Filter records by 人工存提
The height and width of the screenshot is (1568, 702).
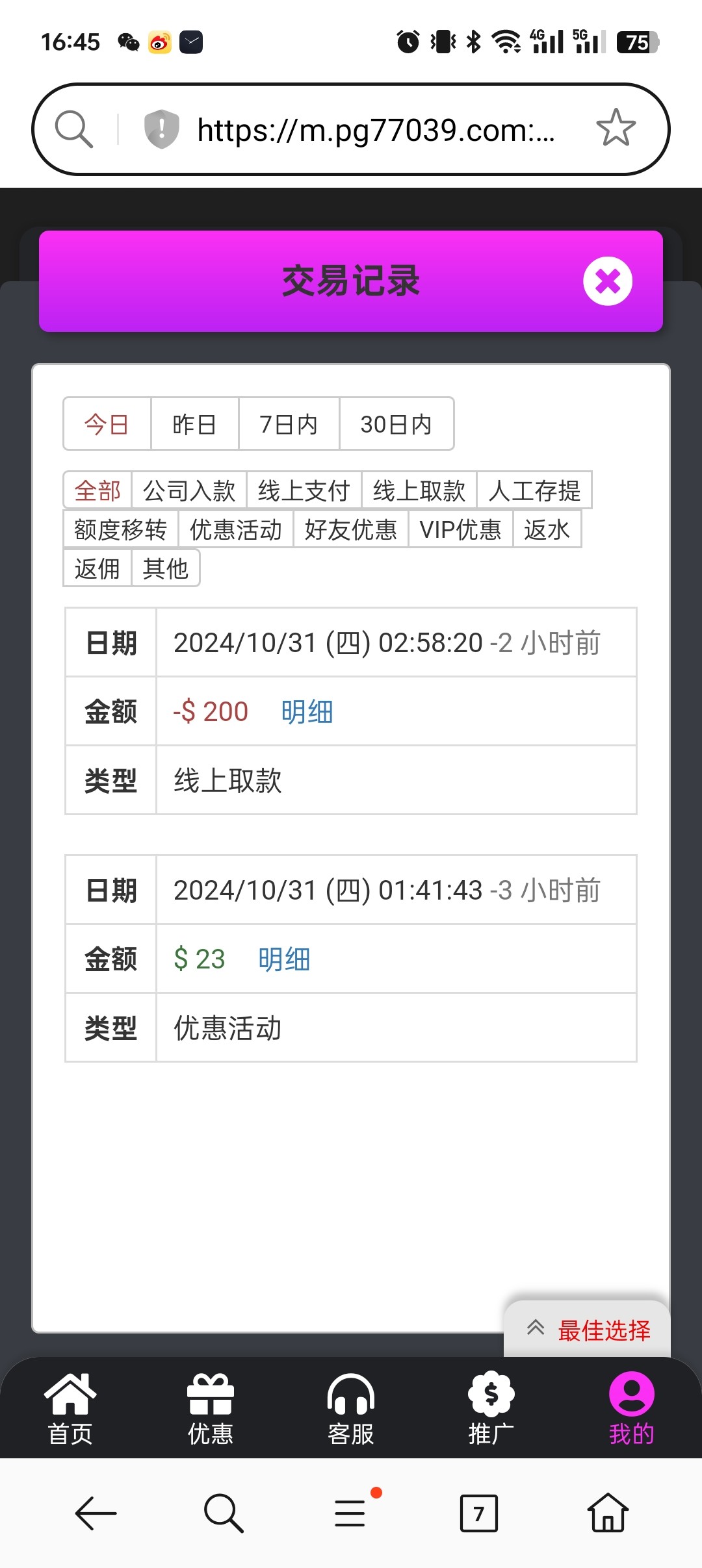click(534, 490)
